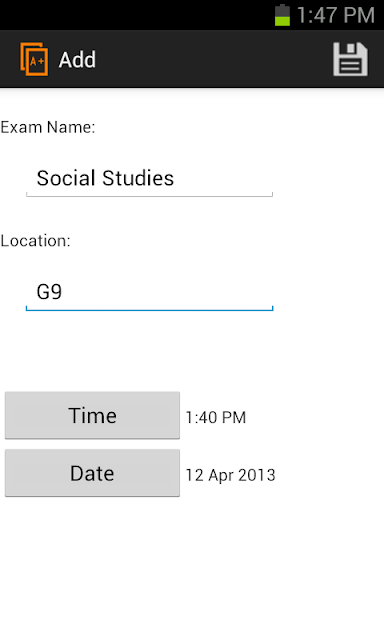The image size is (384, 640).
Task: Edit the Location field containing G9
Action: tap(149, 293)
